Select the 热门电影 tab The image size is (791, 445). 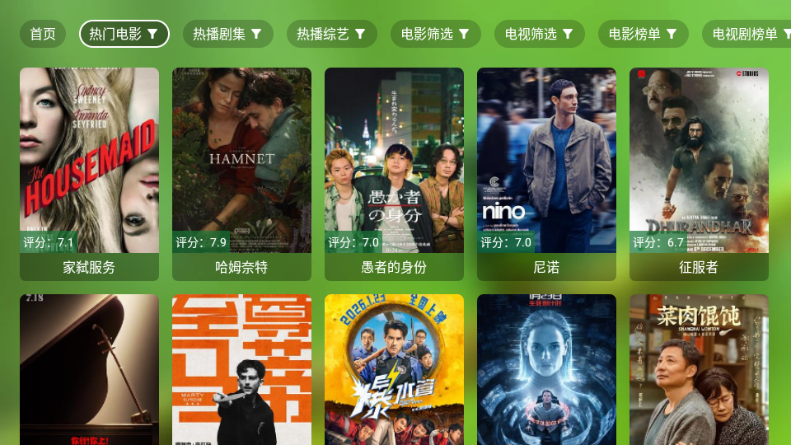tap(124, 34)
